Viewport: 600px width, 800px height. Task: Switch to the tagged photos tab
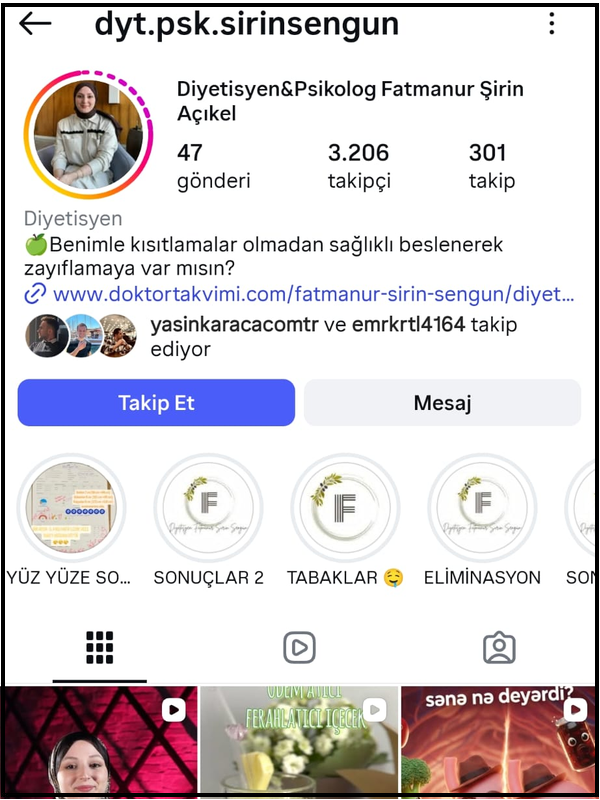pyautogui.click(x=499, y=648)
